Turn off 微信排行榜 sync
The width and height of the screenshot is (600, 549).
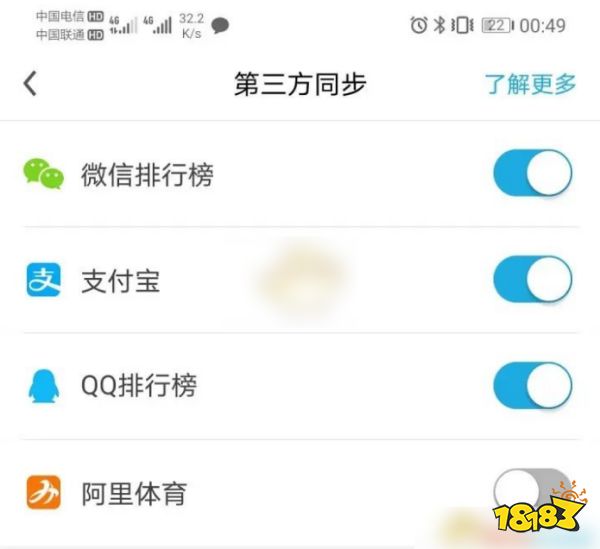point(532,174)
